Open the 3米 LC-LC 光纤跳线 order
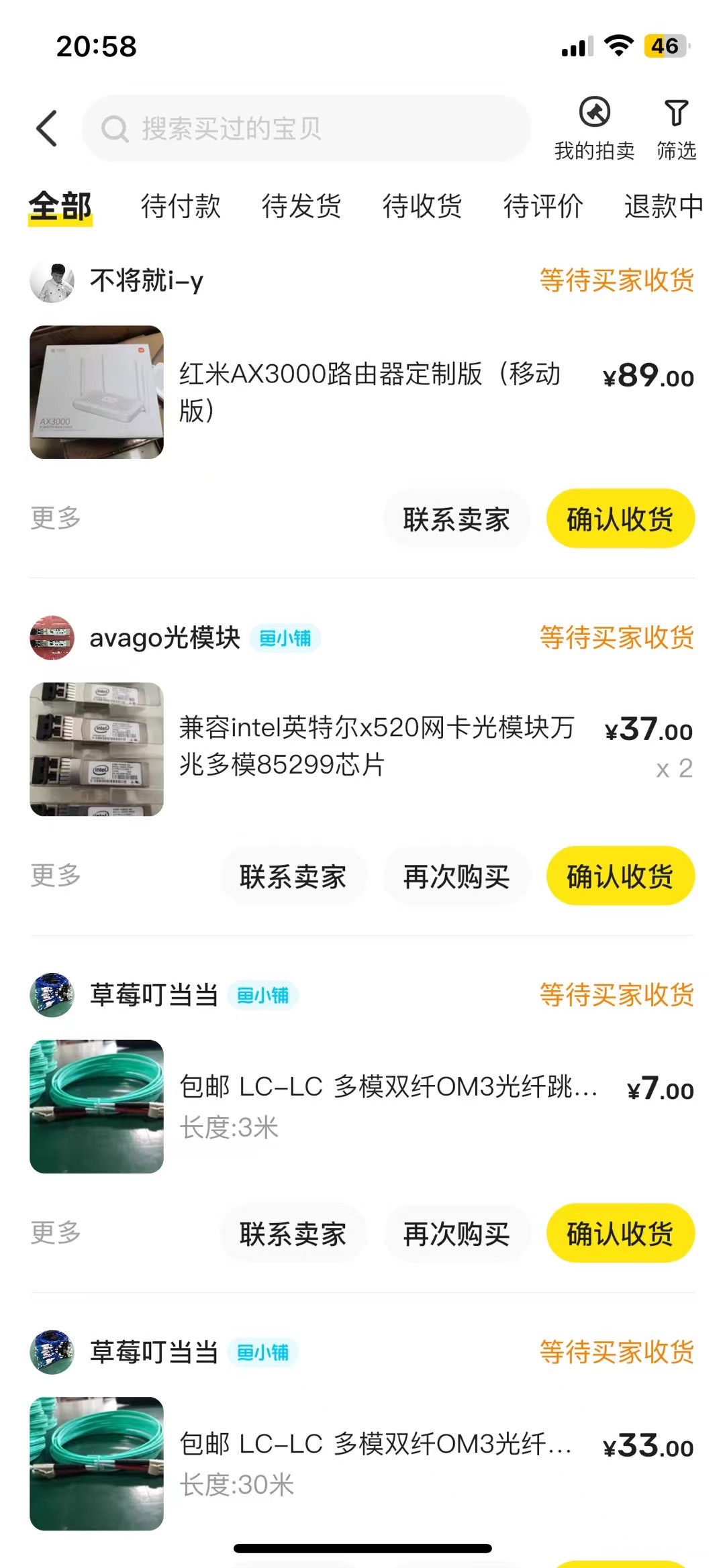 coord(388,1106)
